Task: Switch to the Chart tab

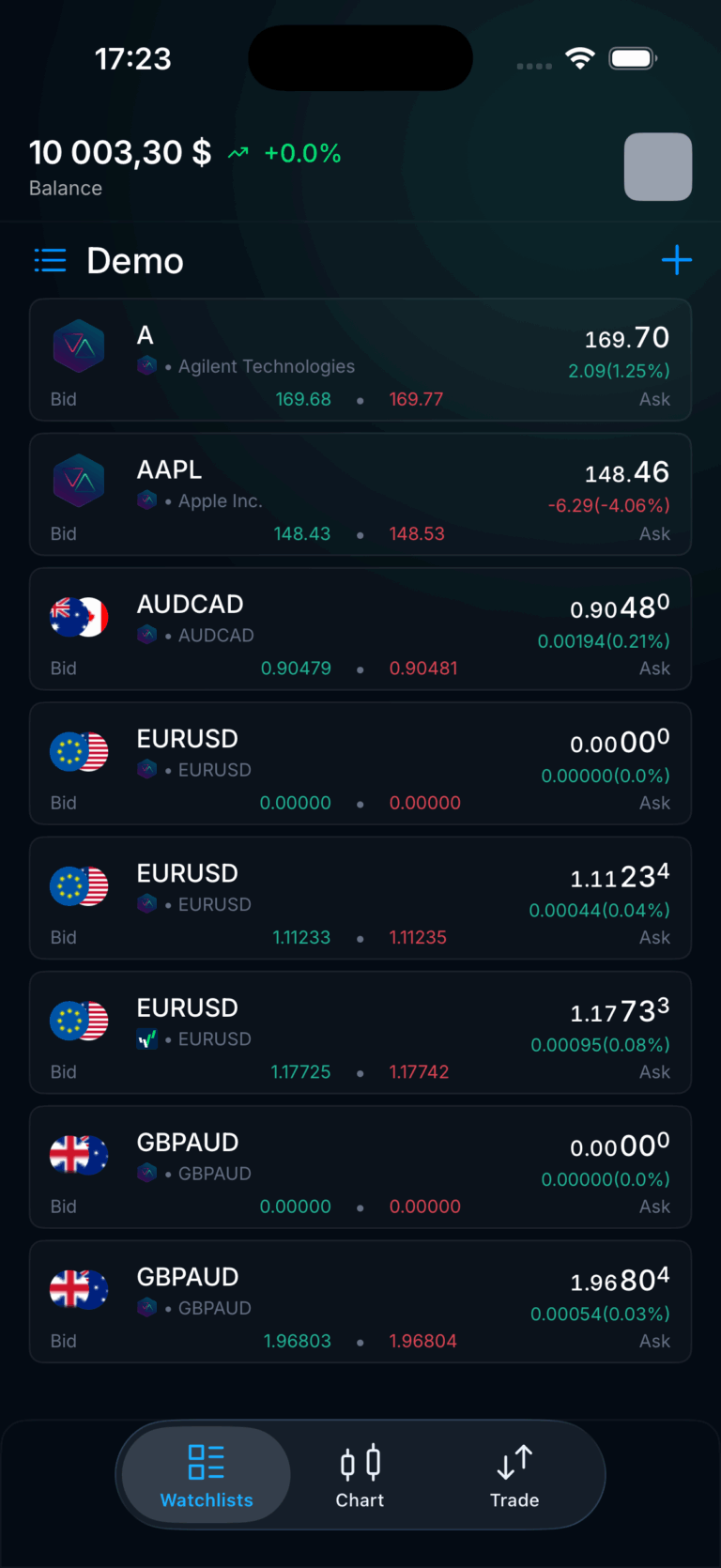Action: (x=360, y=1476)
